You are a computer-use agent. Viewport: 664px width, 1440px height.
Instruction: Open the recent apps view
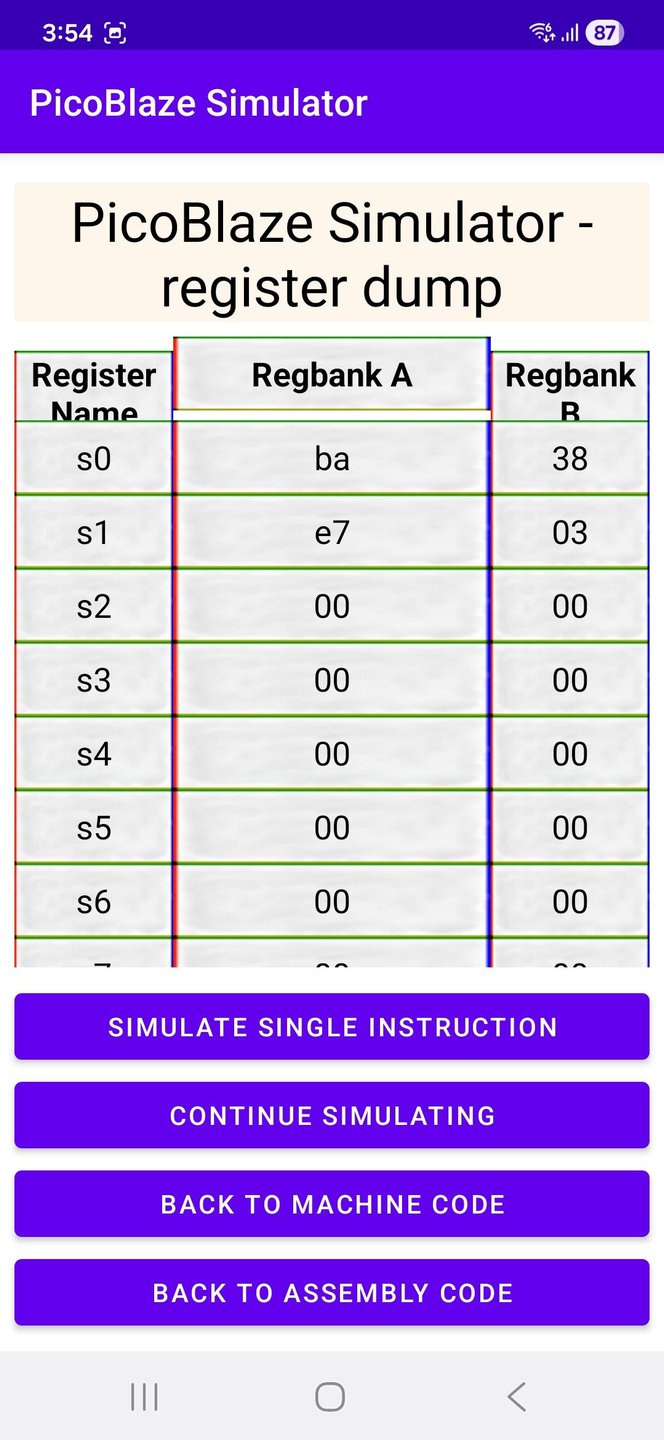(145, 1397)
